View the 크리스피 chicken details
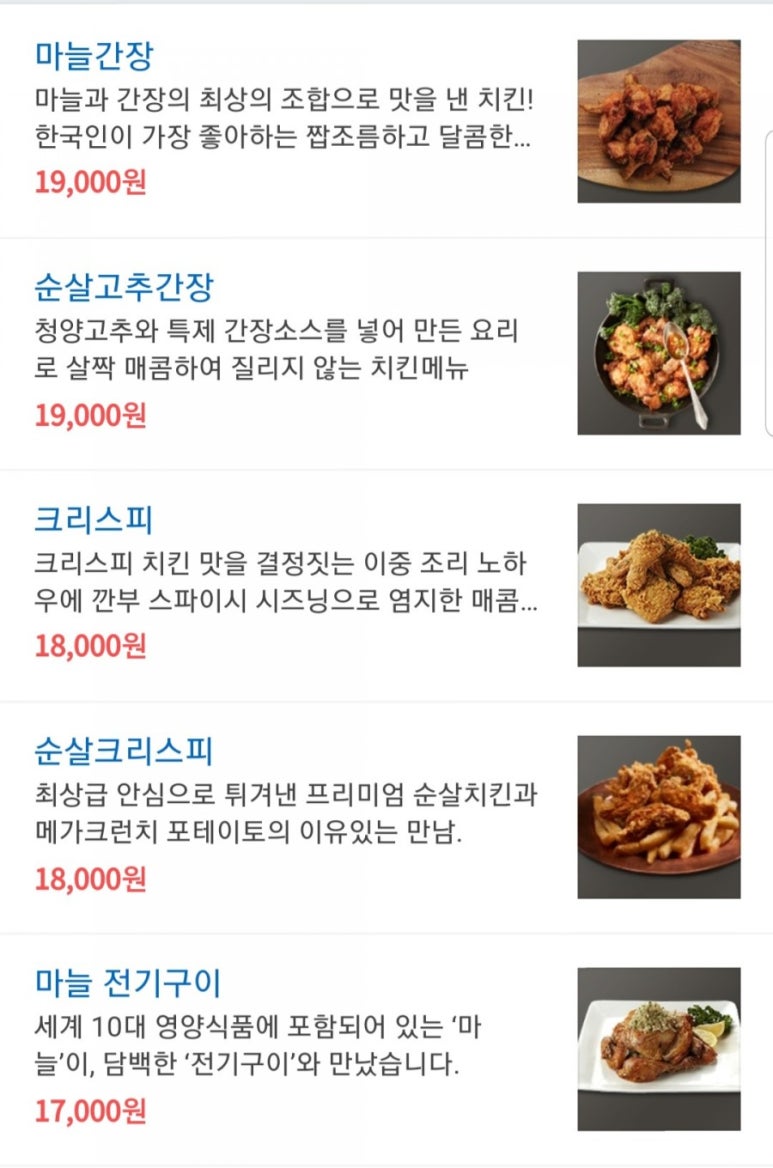The width and height of the screenshot is (773, 1168). click(x=94, y=520)
